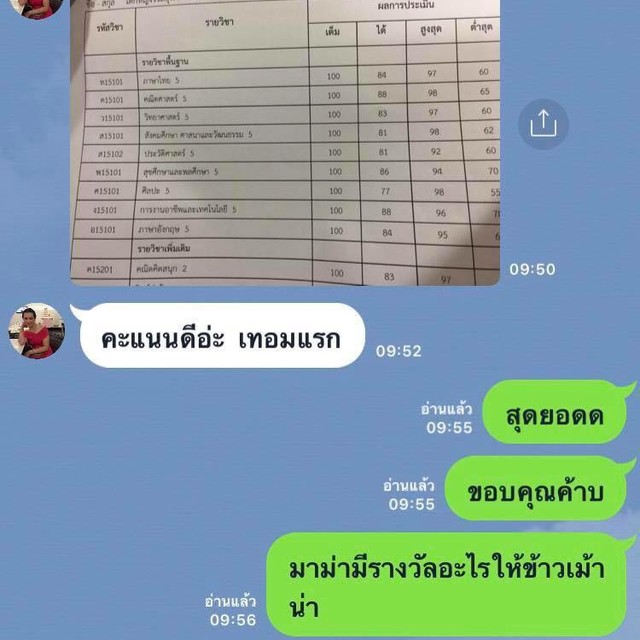
Task: Open the sender's profile picture beside the text message
Action: click(x=37, y=331)
